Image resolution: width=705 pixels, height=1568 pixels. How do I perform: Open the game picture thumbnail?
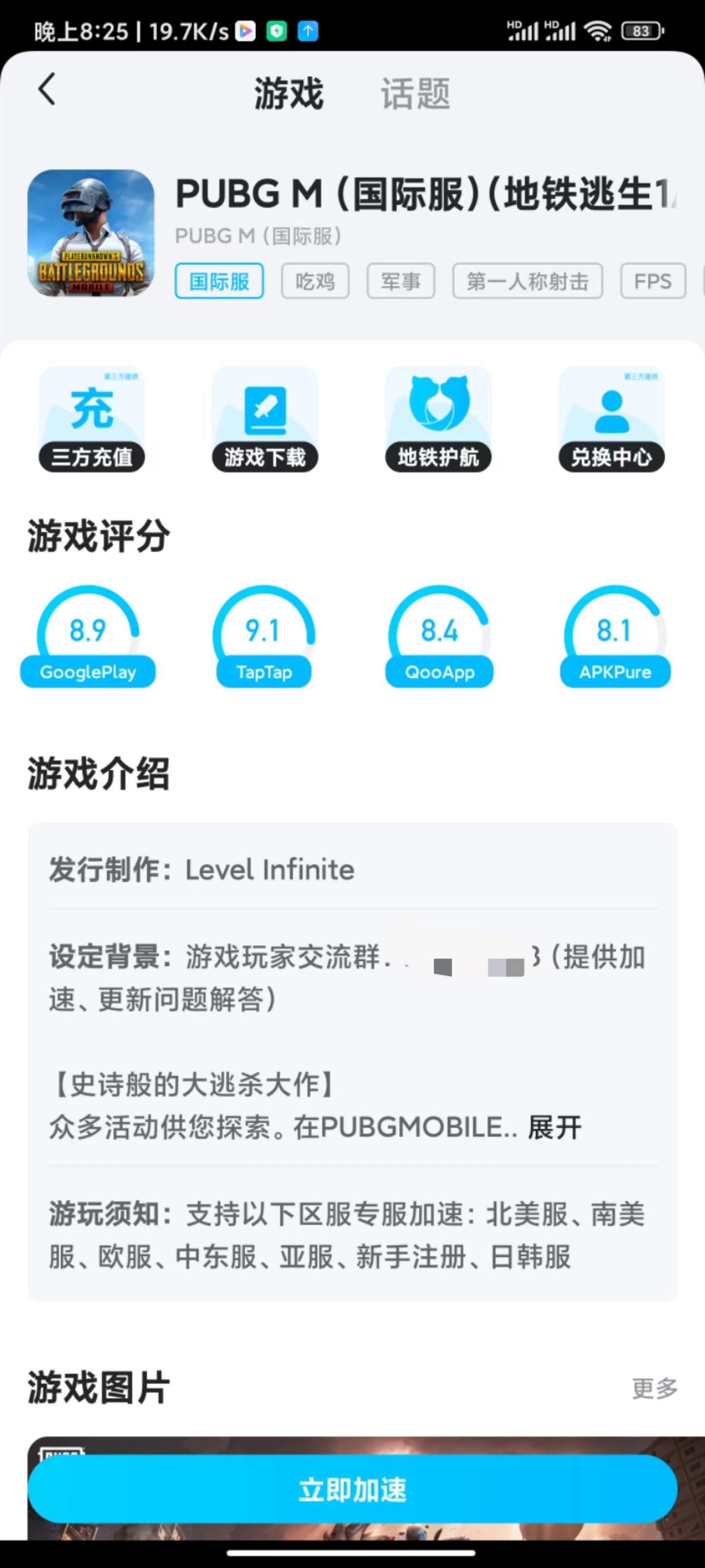[352, 1446]
